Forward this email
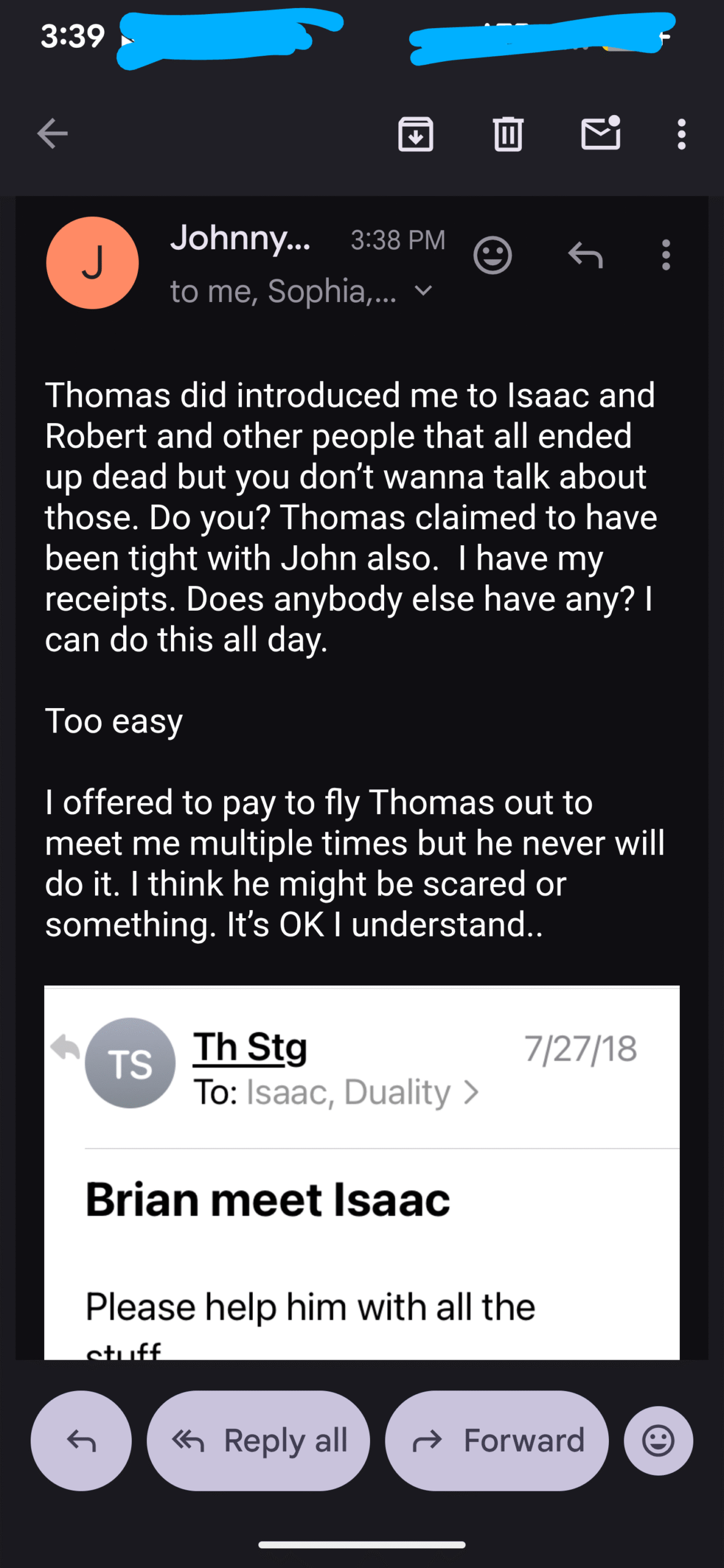 [497, 1441]
